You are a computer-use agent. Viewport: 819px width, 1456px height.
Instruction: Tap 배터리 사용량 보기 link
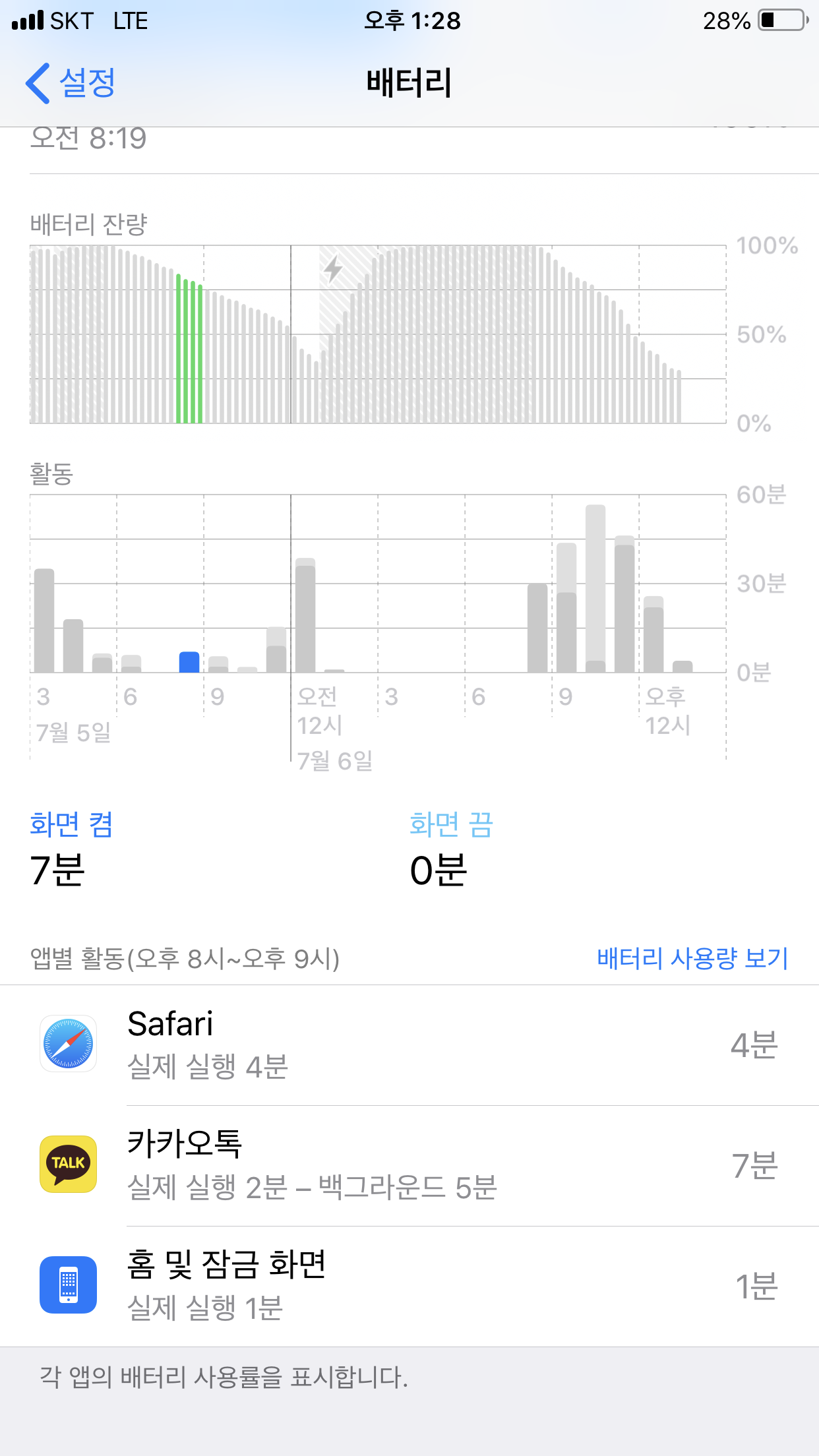(x=692, y=958)
